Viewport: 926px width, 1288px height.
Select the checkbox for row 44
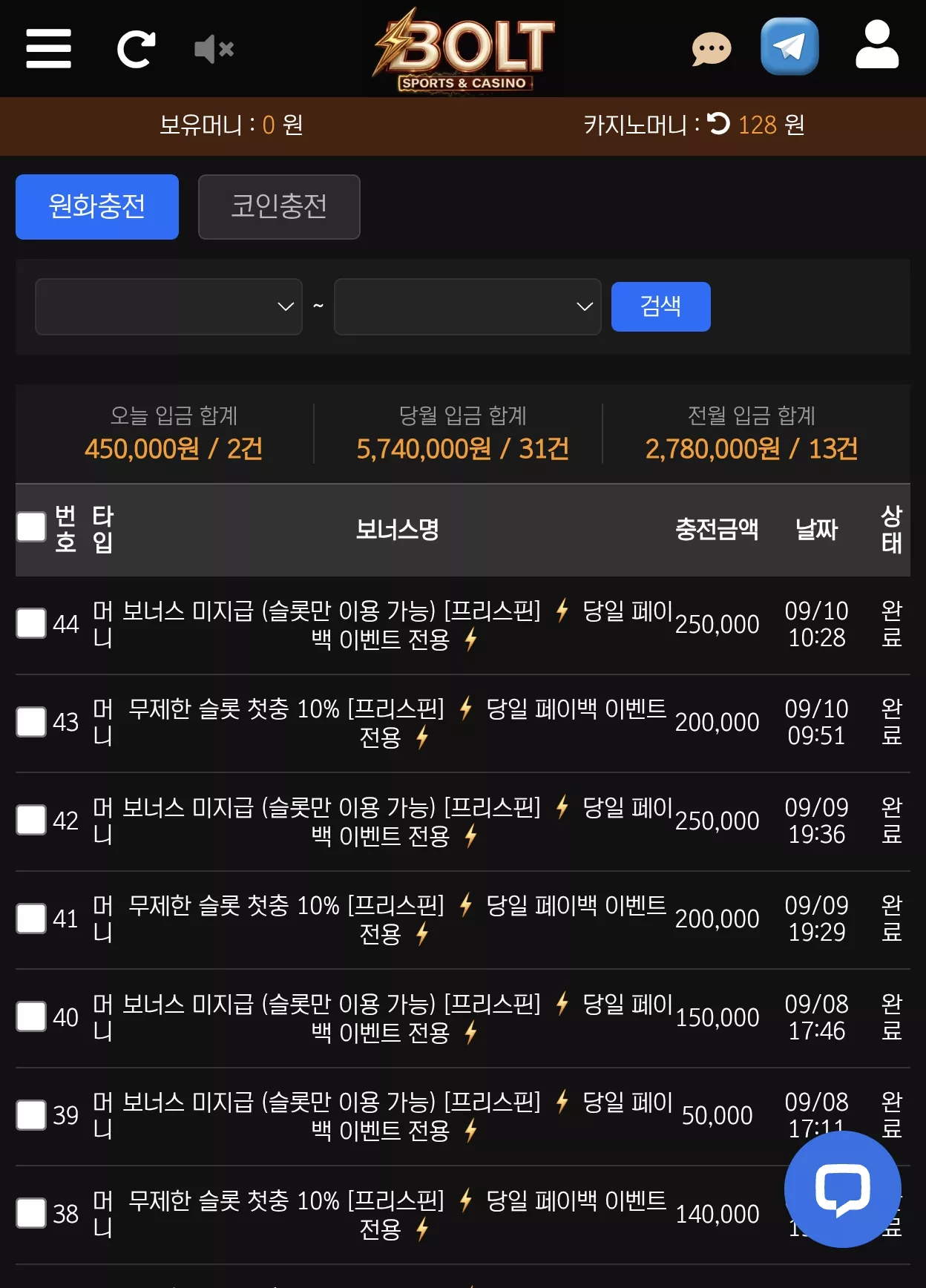31,624
